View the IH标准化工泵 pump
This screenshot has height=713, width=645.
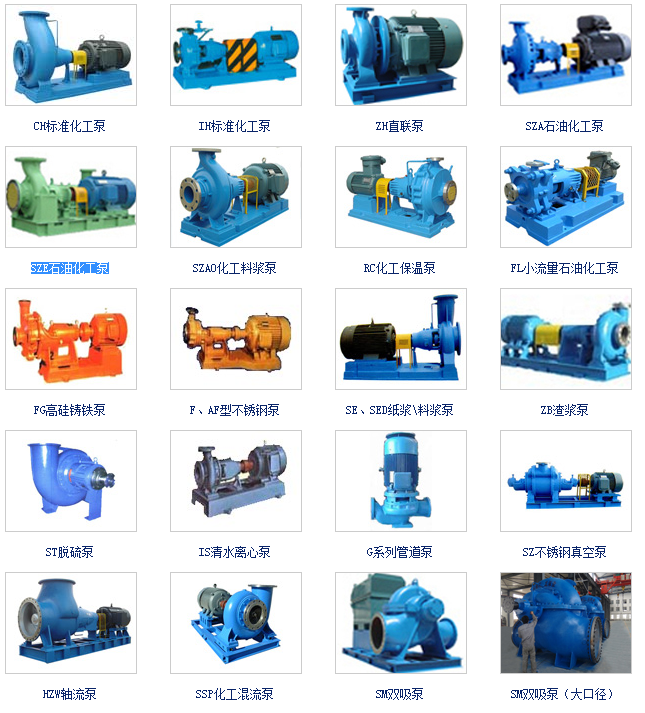tap(235, 56)
